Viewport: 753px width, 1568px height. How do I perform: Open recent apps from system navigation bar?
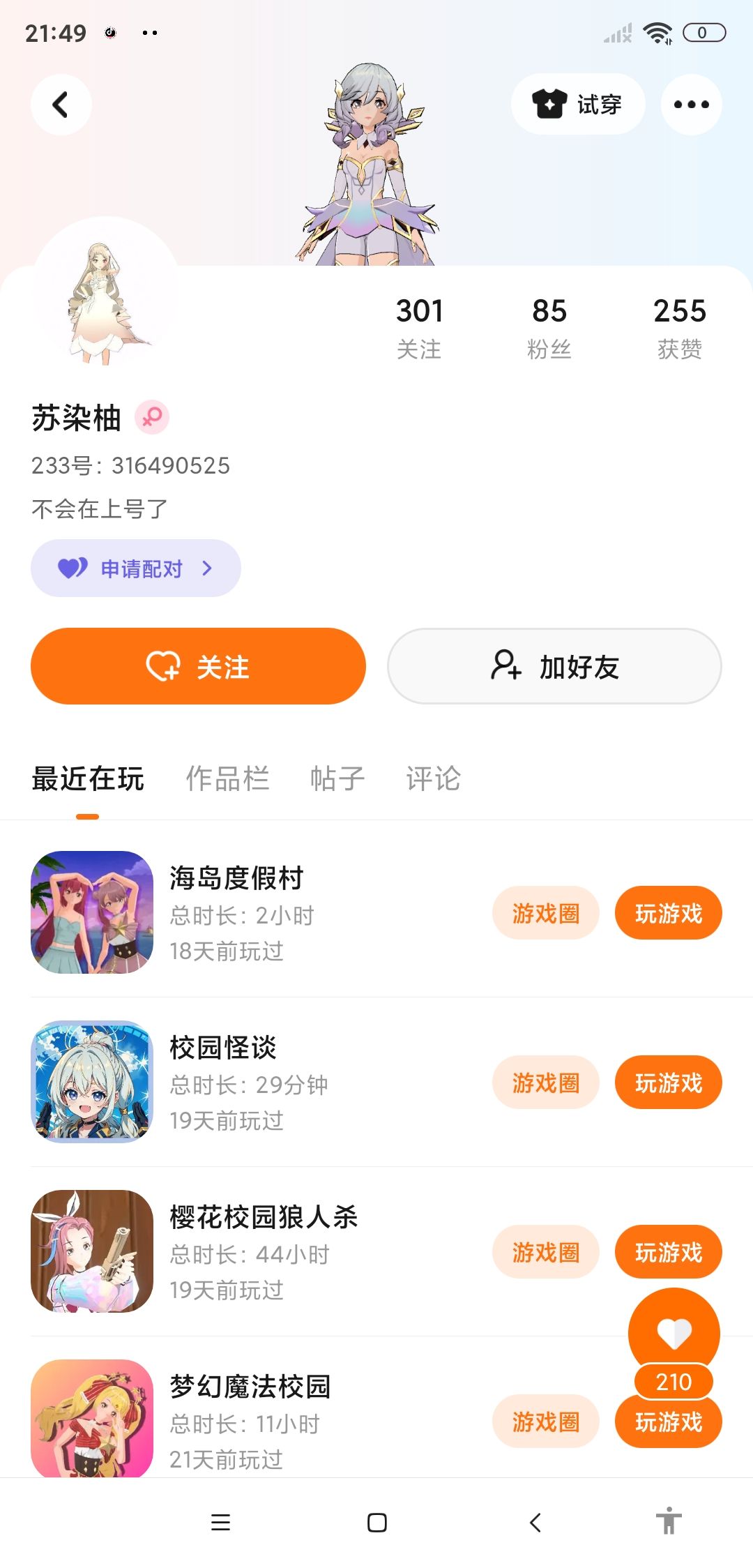pos(220,1522)
